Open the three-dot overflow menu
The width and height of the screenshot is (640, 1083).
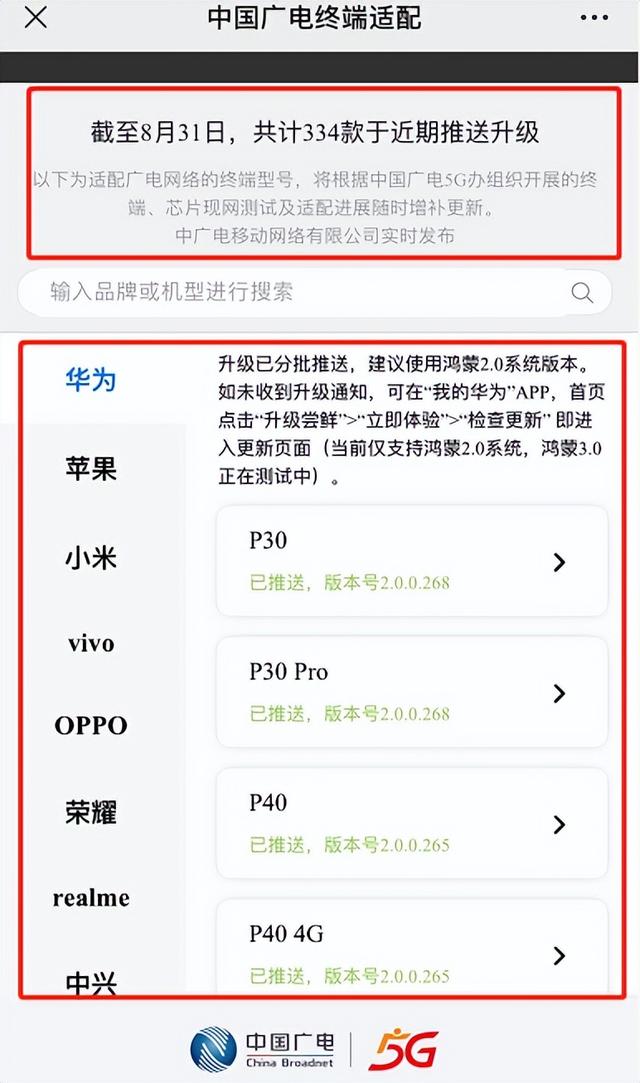[594, 18]
